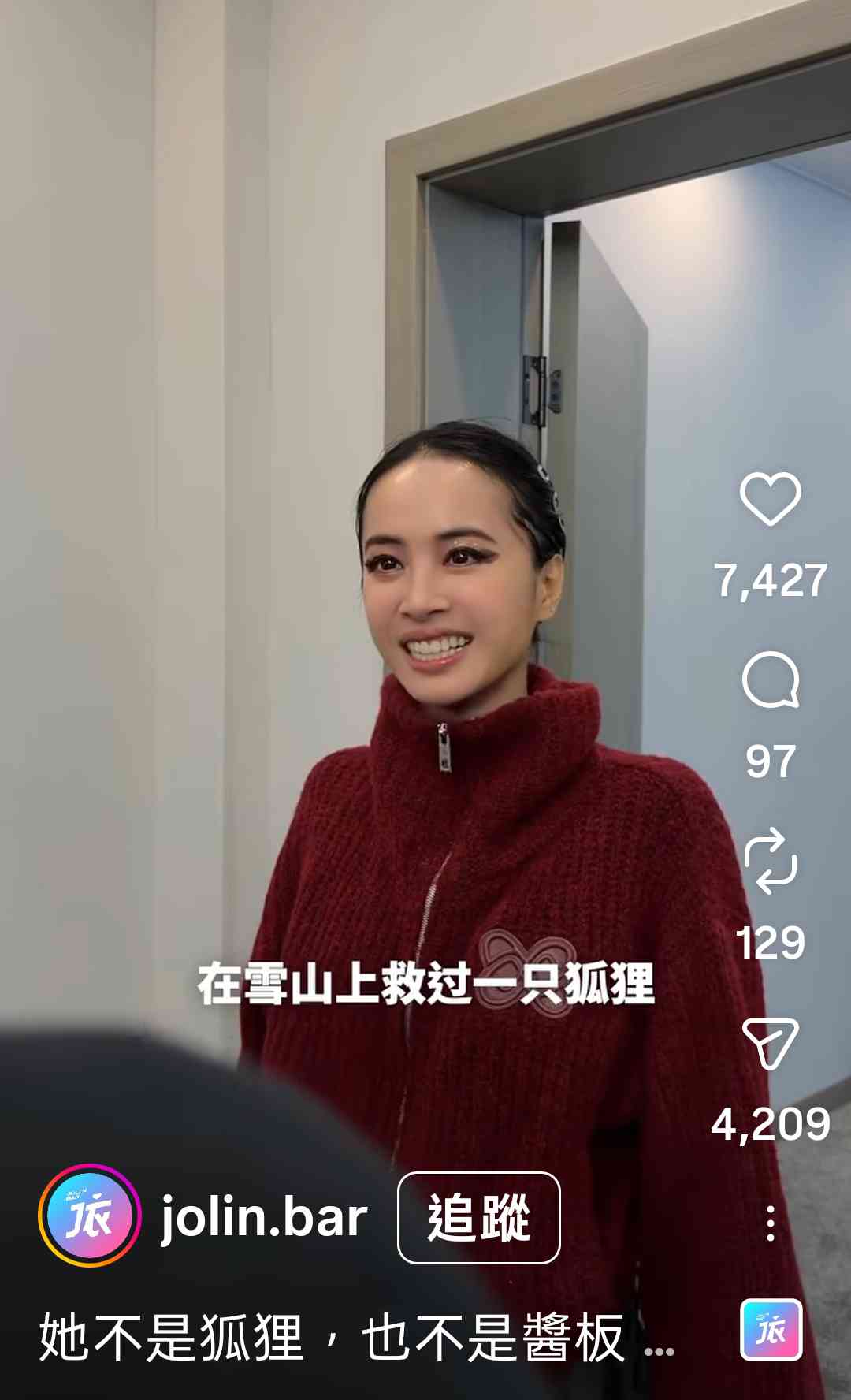This screenshot has width=851, height=1400.
Task: Tap the 追蹤 follow button
Action: (478, 1218)
